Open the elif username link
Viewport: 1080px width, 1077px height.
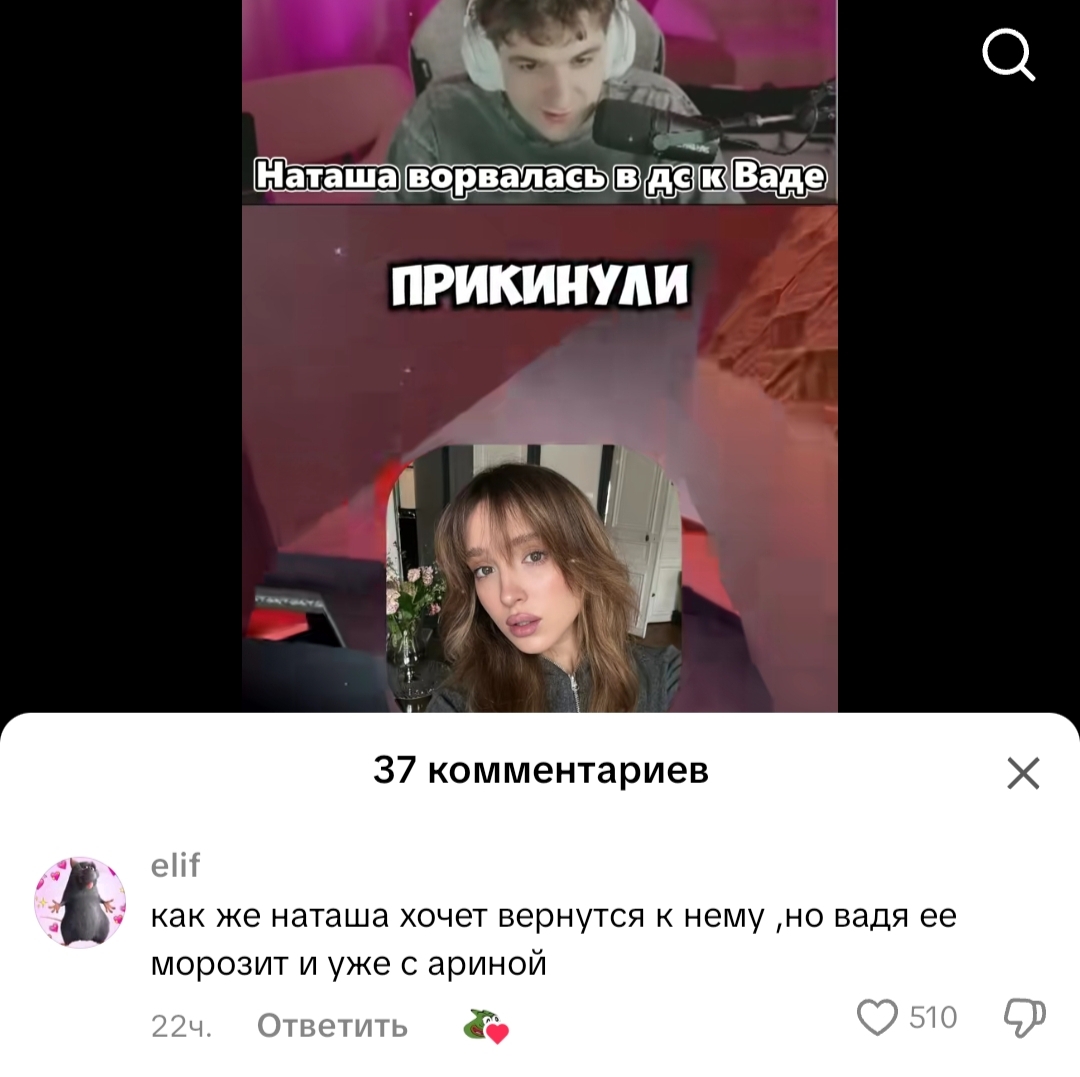point(175,865)
